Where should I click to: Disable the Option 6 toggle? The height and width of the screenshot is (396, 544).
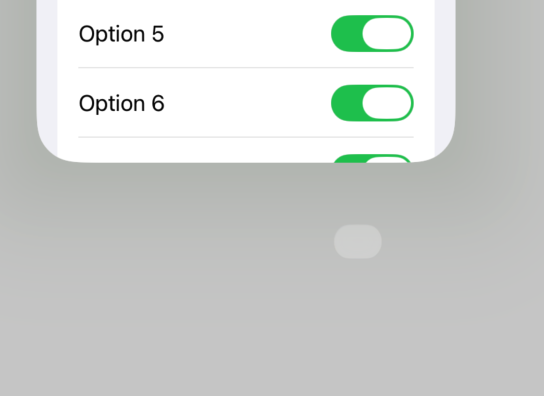click(372, 103)
